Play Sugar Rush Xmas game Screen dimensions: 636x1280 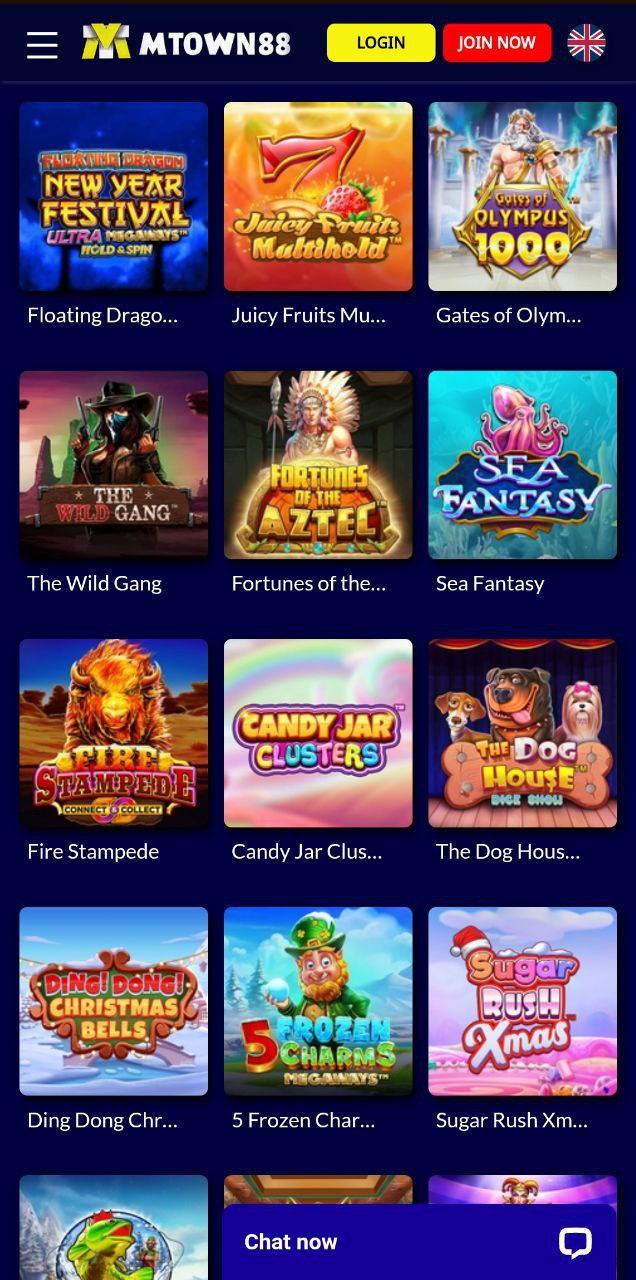(x=522, y=1001)
